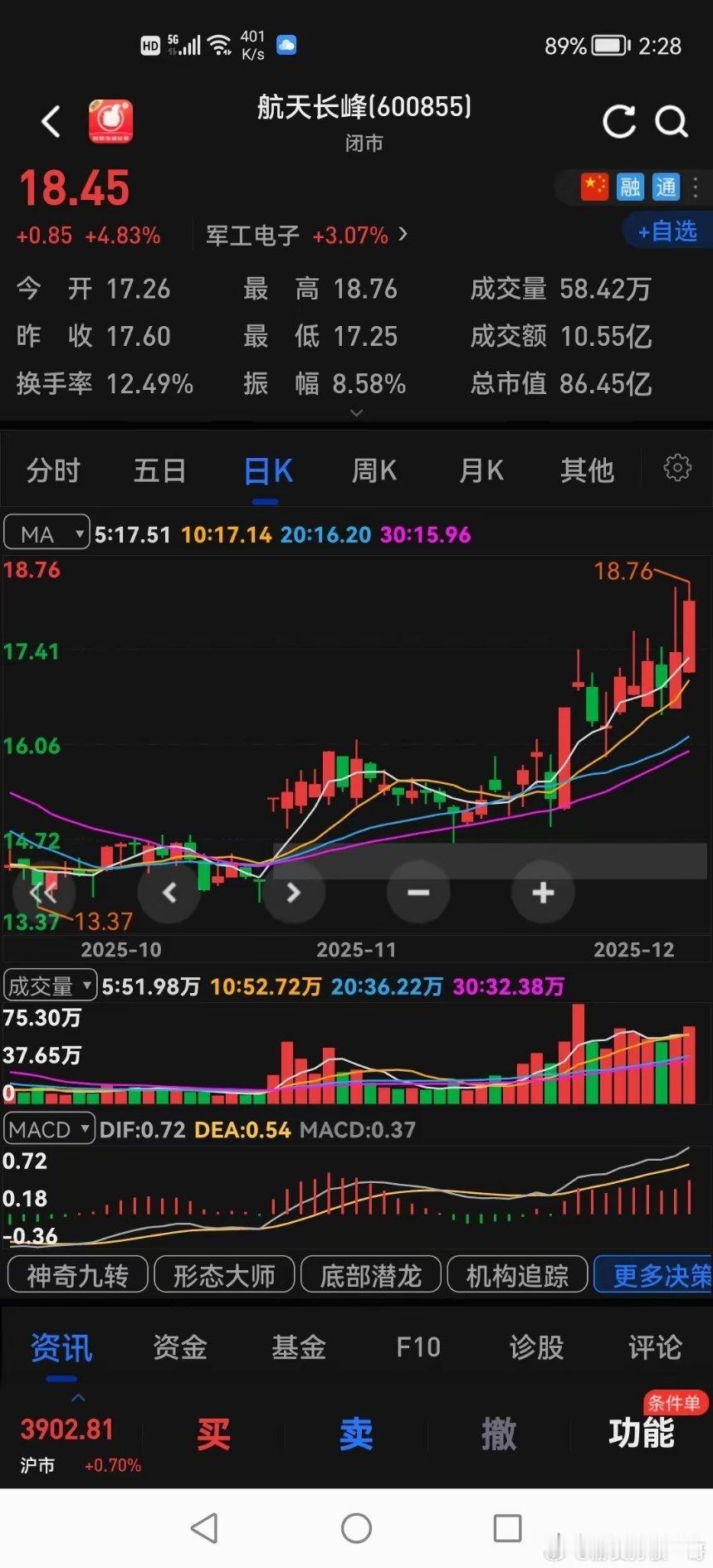This screenshot has width=713, height=1568.
Task: Tap the refresh icon
Action: (618, 122)
